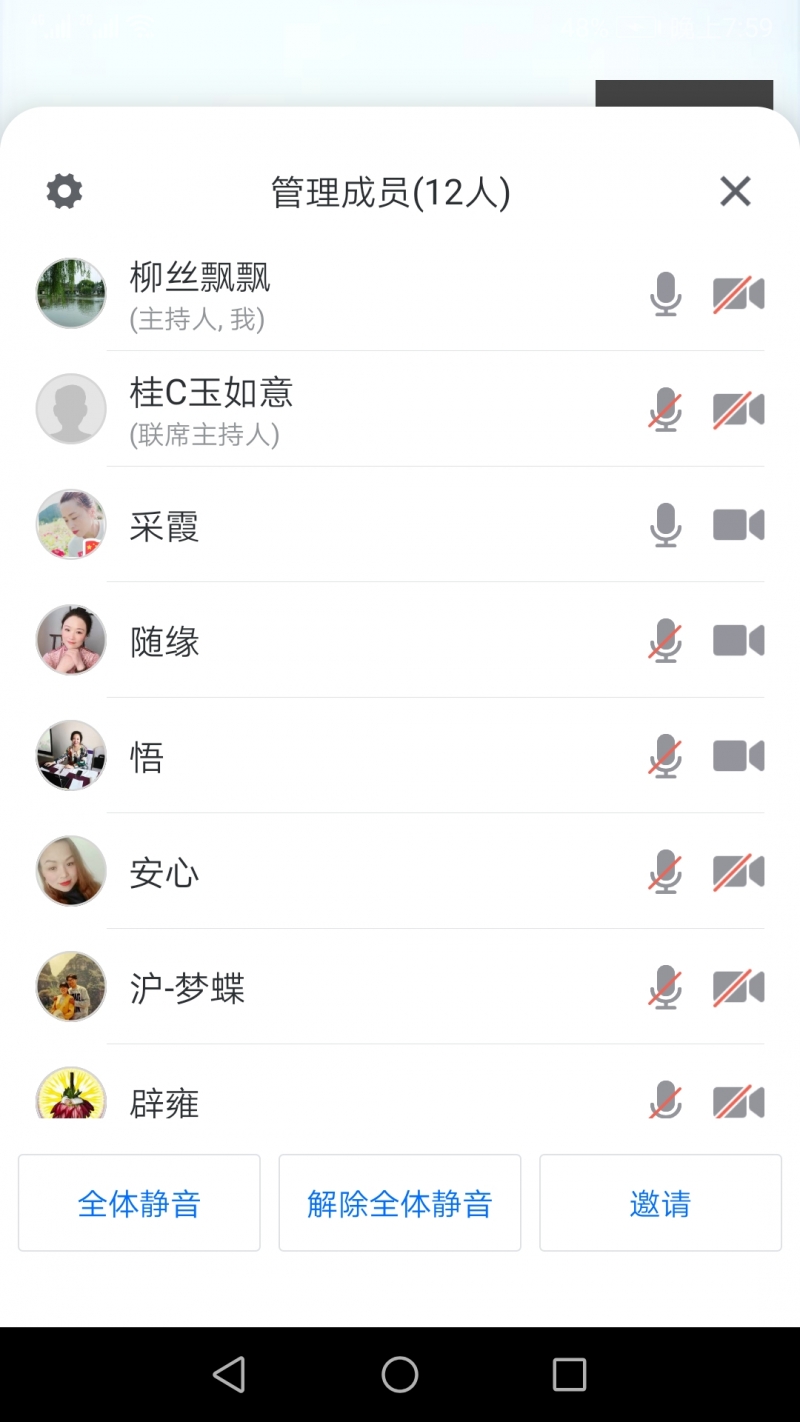The image size is (800, 1422).
Task: Click the camera icon next to 悟
Action: coord(738,756)
